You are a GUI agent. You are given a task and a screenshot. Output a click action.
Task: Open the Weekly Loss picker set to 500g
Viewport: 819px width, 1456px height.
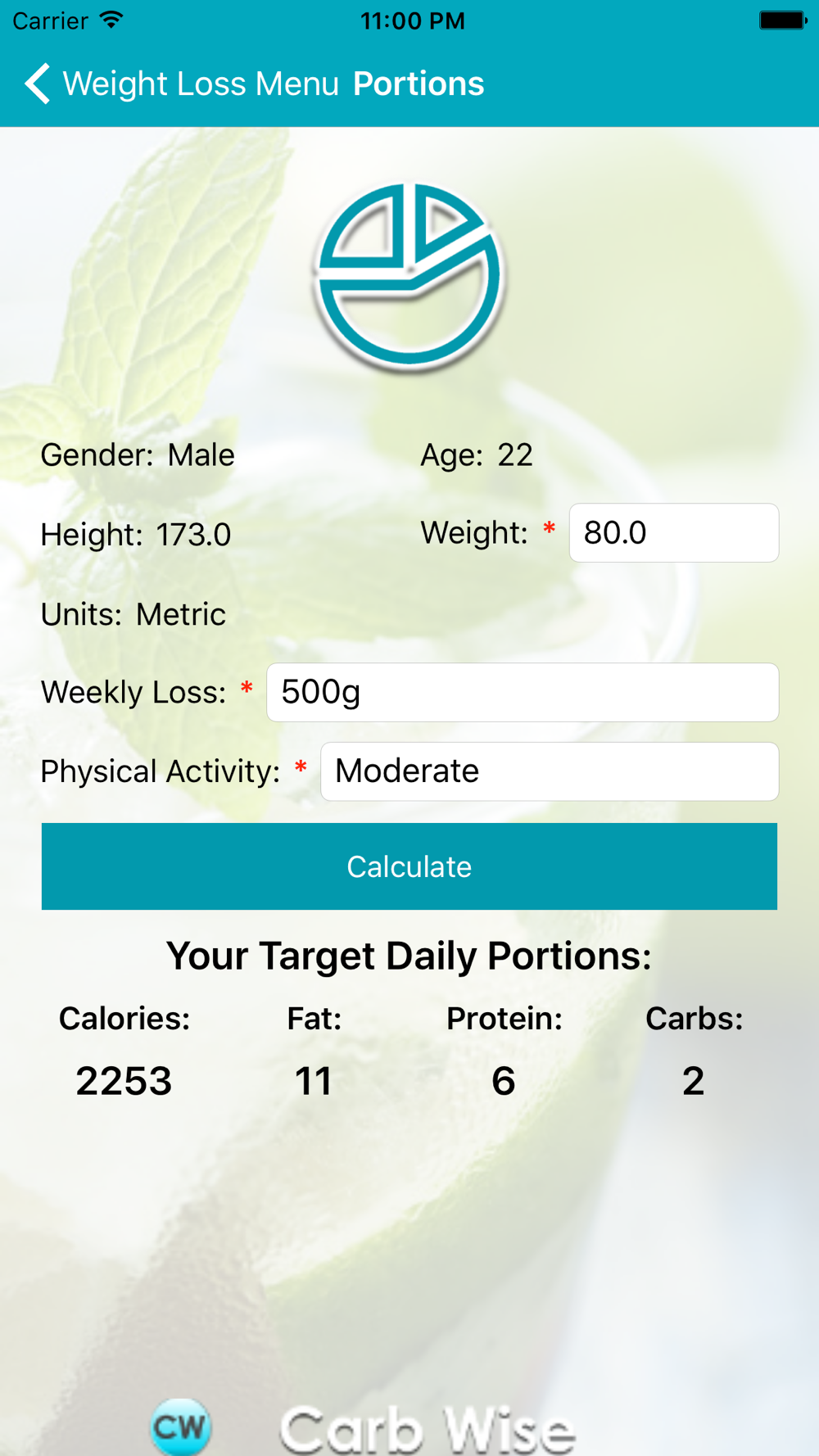pos(522,693)
